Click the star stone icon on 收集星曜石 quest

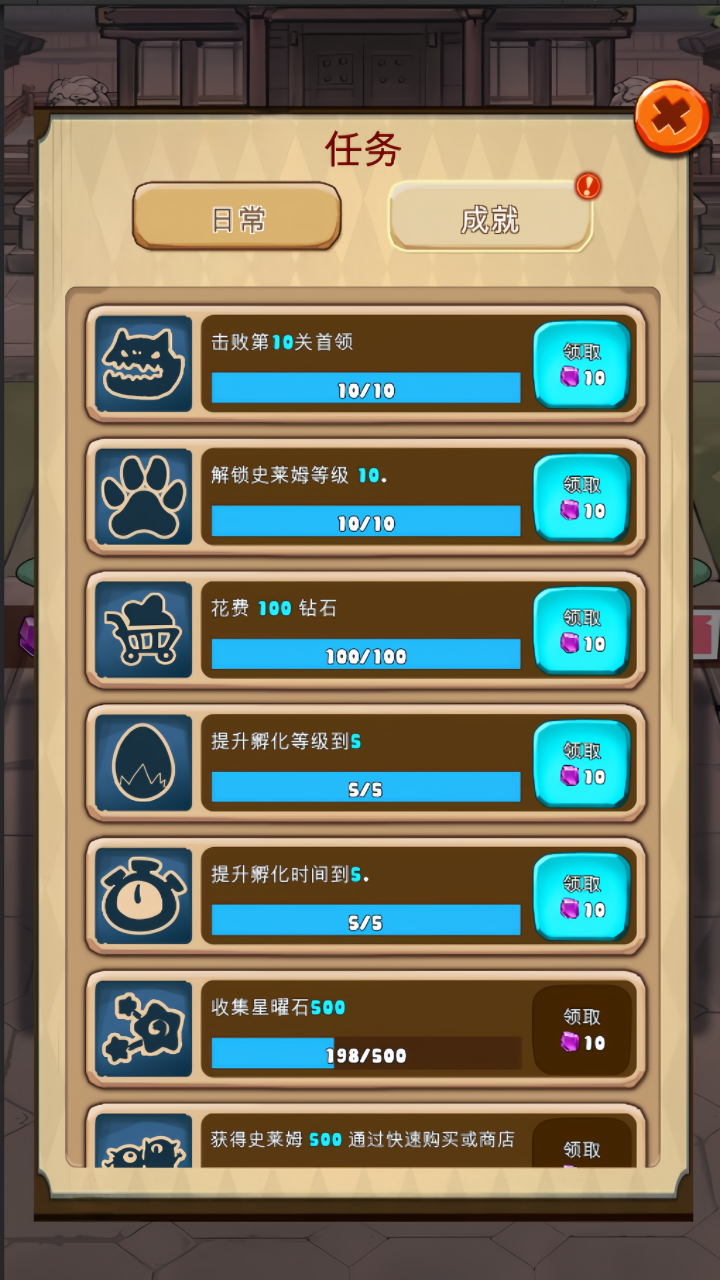141,1030
